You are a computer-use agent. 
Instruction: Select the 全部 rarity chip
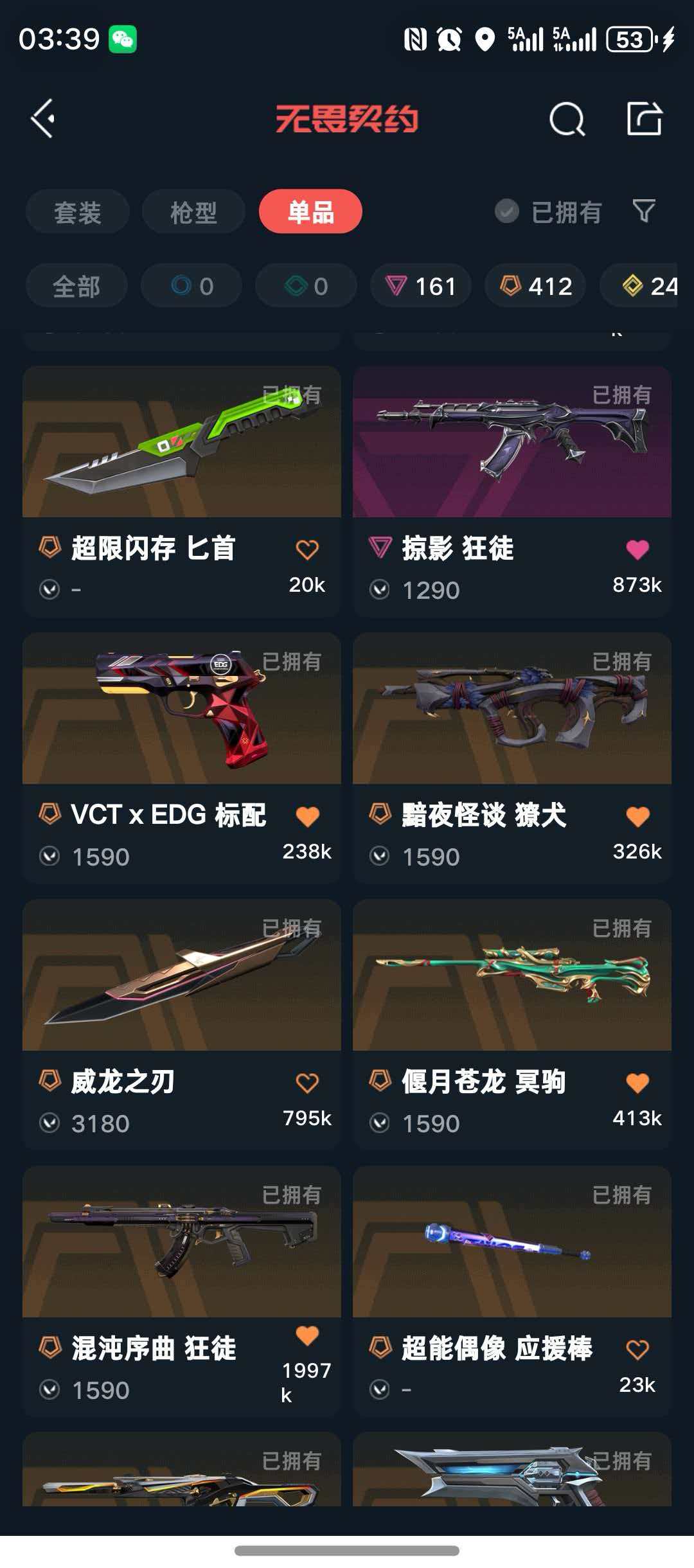pos(76,286)
